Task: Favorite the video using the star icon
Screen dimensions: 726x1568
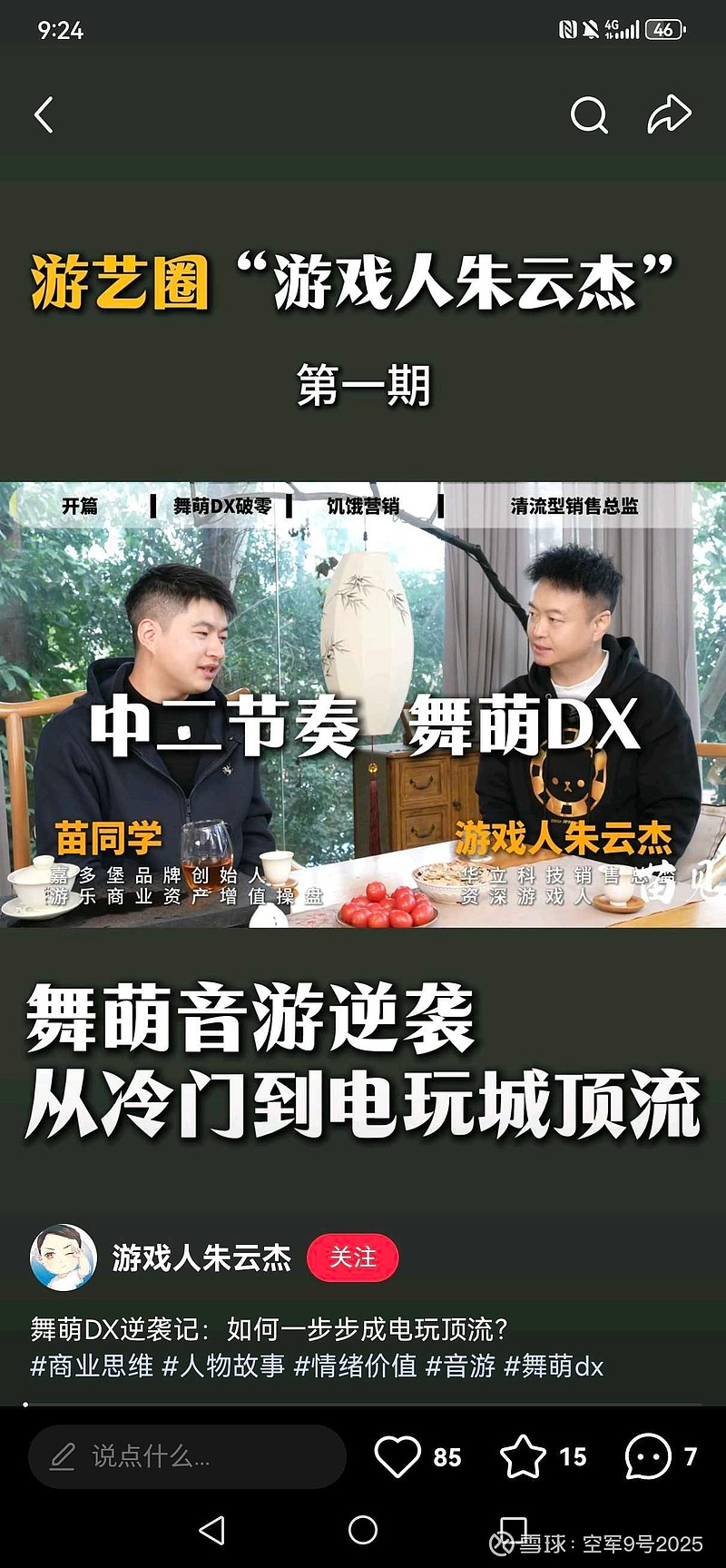Action: pos(526,1456)
